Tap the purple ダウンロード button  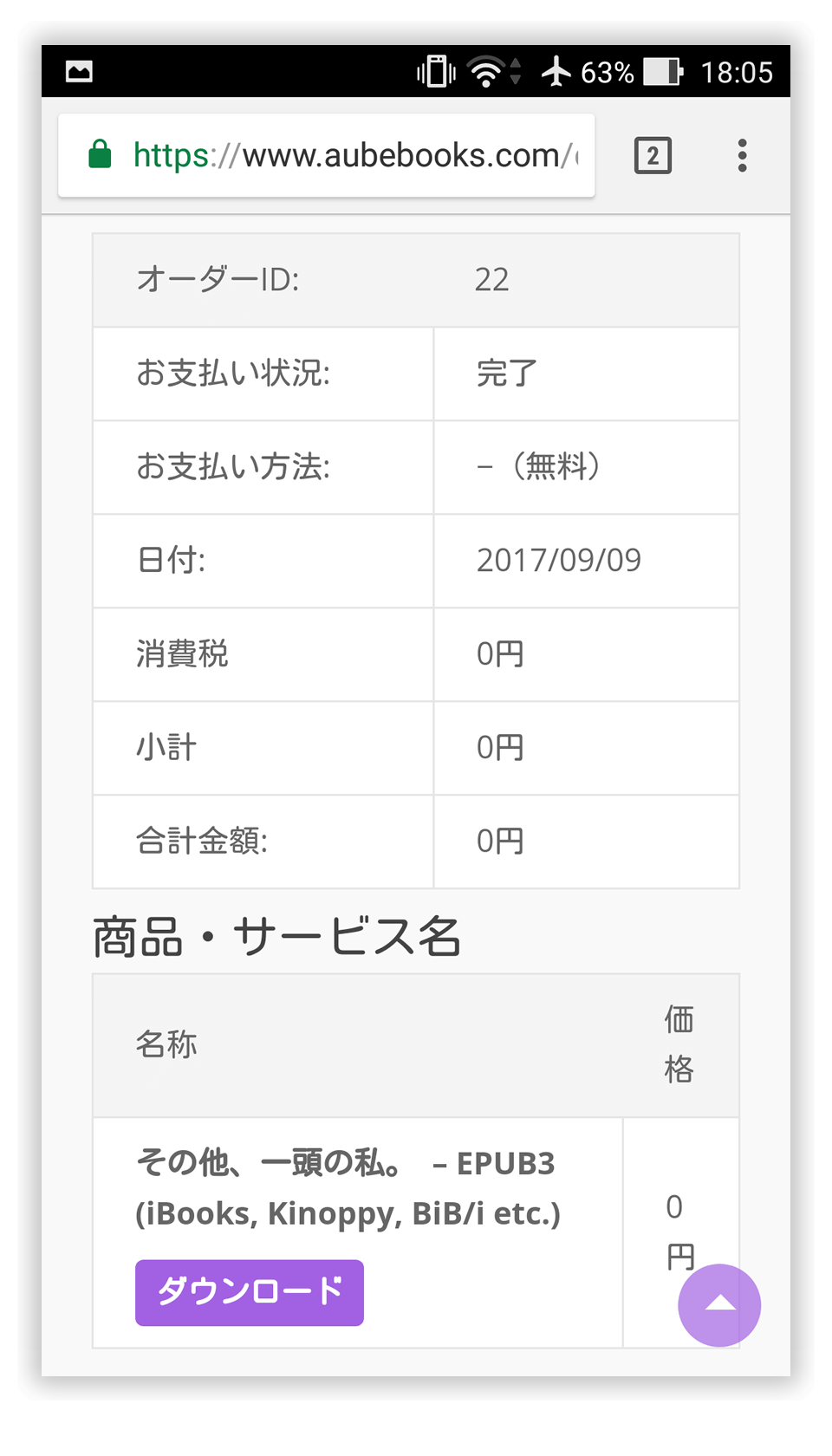(x=250, y=1292)
